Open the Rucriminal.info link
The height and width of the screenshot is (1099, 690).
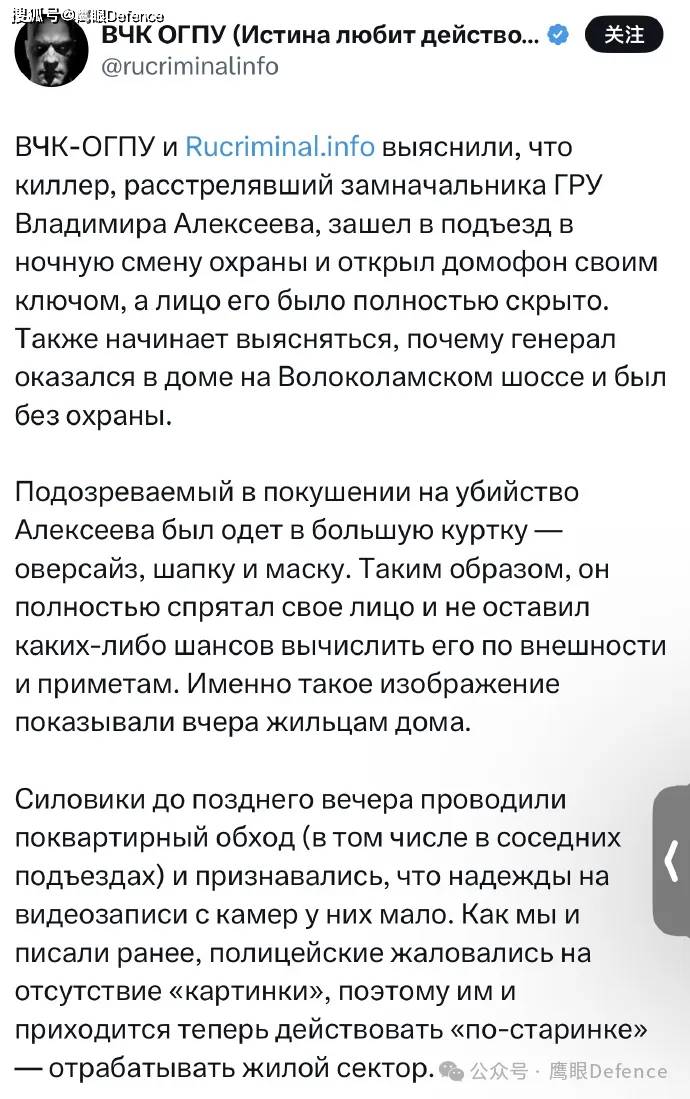280,146
